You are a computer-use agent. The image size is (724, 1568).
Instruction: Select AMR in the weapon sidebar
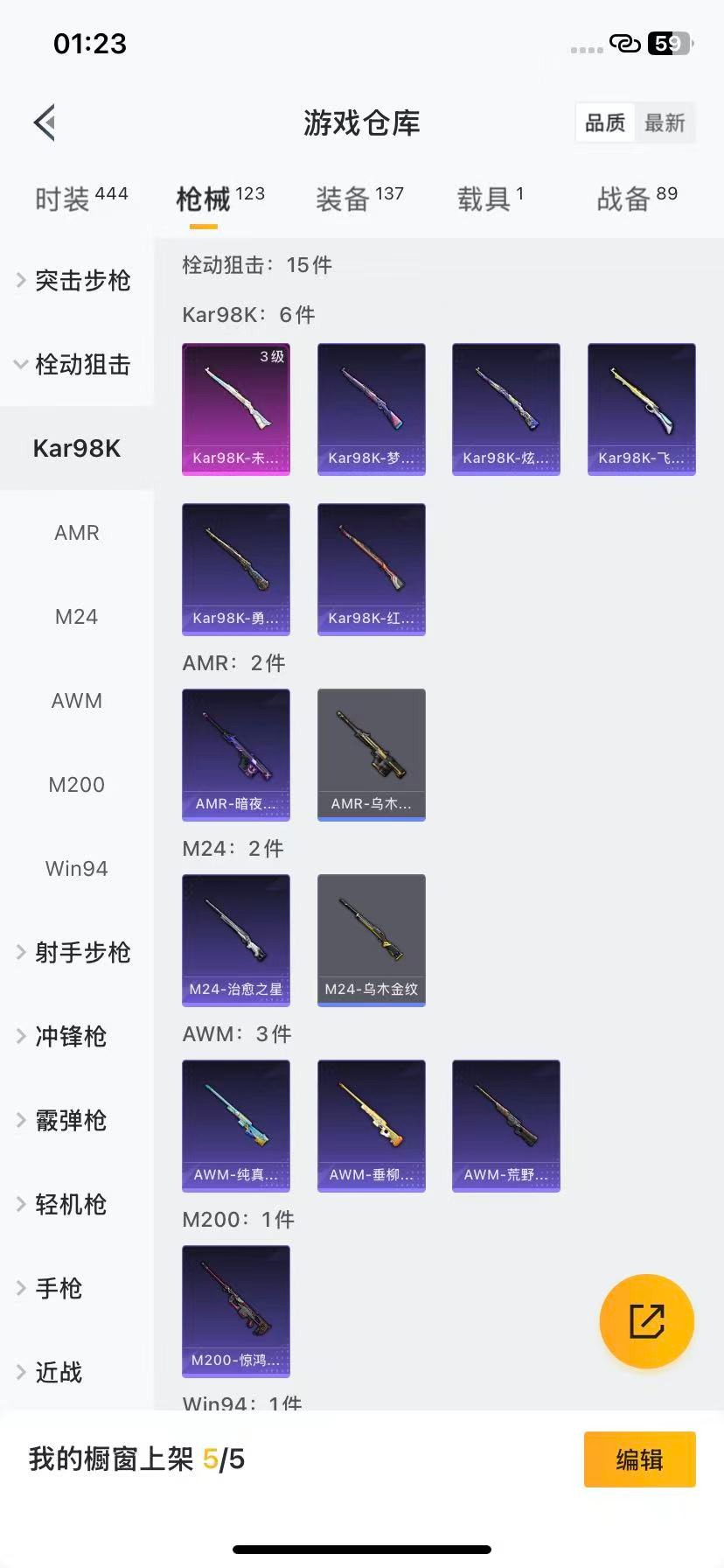click(76, 533)
